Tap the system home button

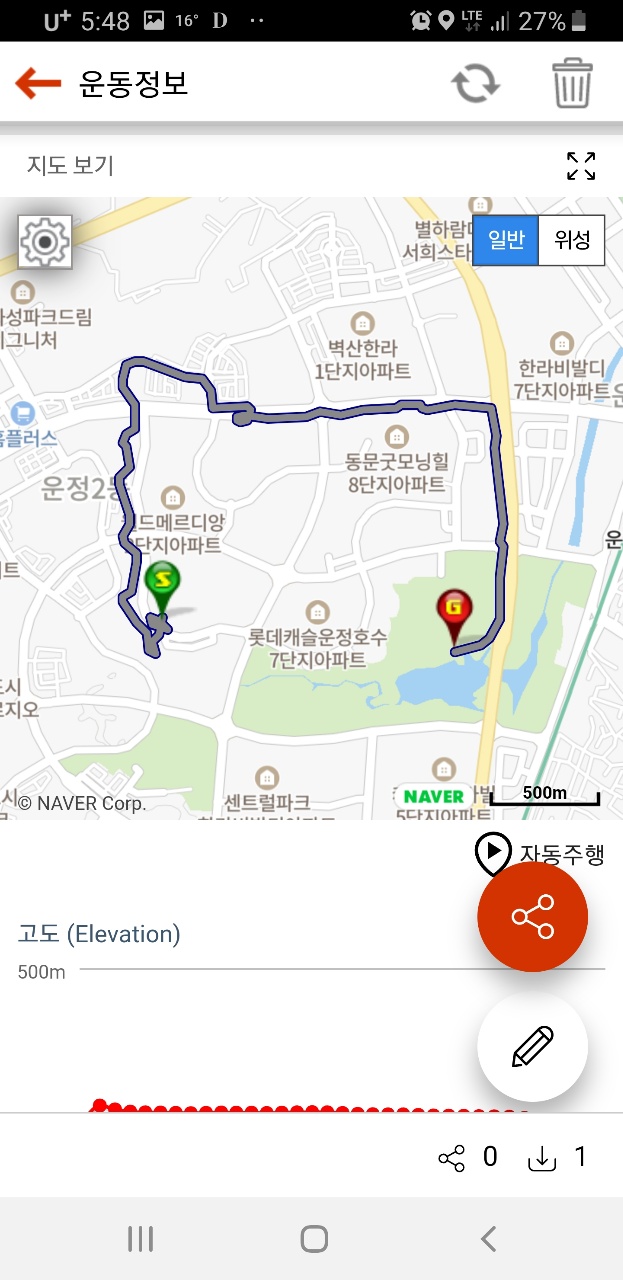click(314, 1240)
